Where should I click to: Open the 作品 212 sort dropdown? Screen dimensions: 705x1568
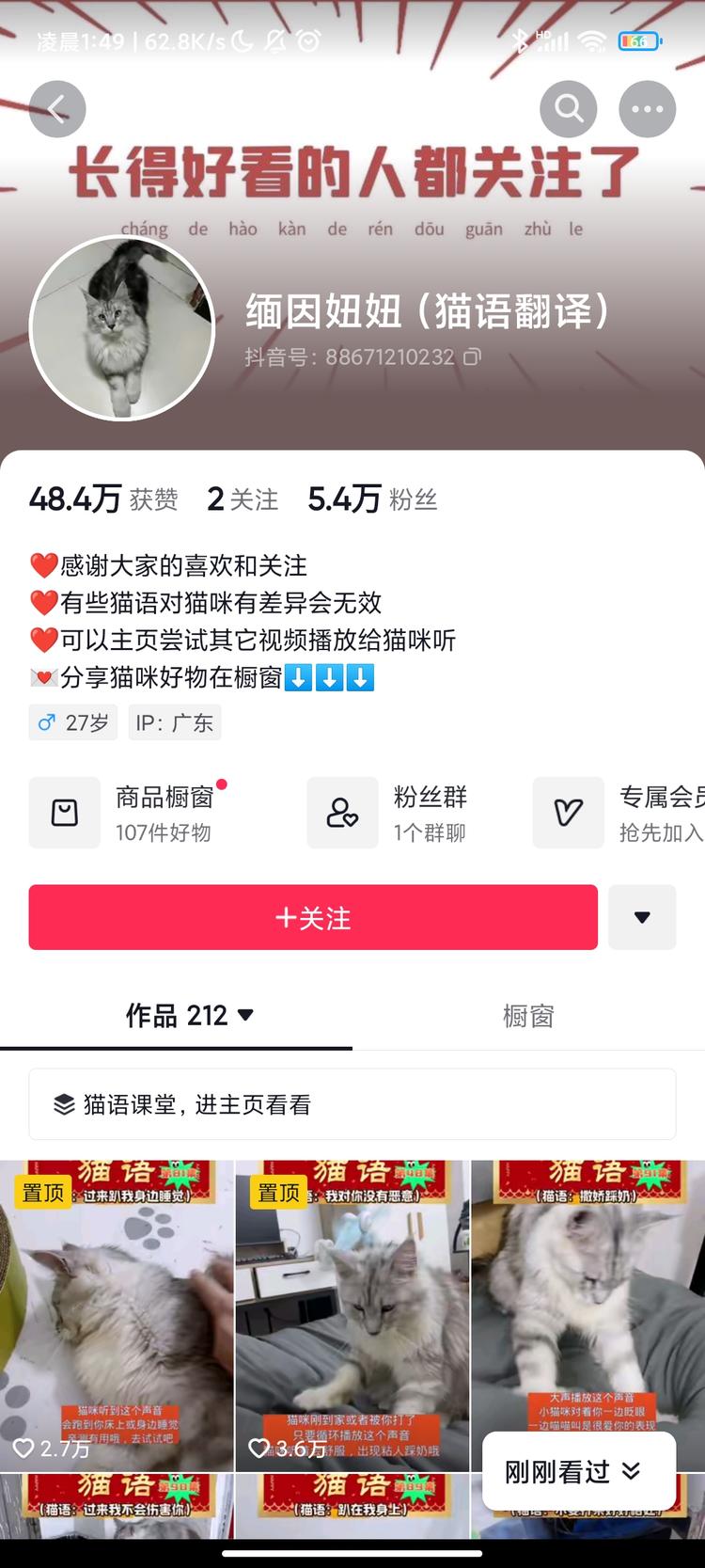pyautogui.click(x=245, y=1016)
